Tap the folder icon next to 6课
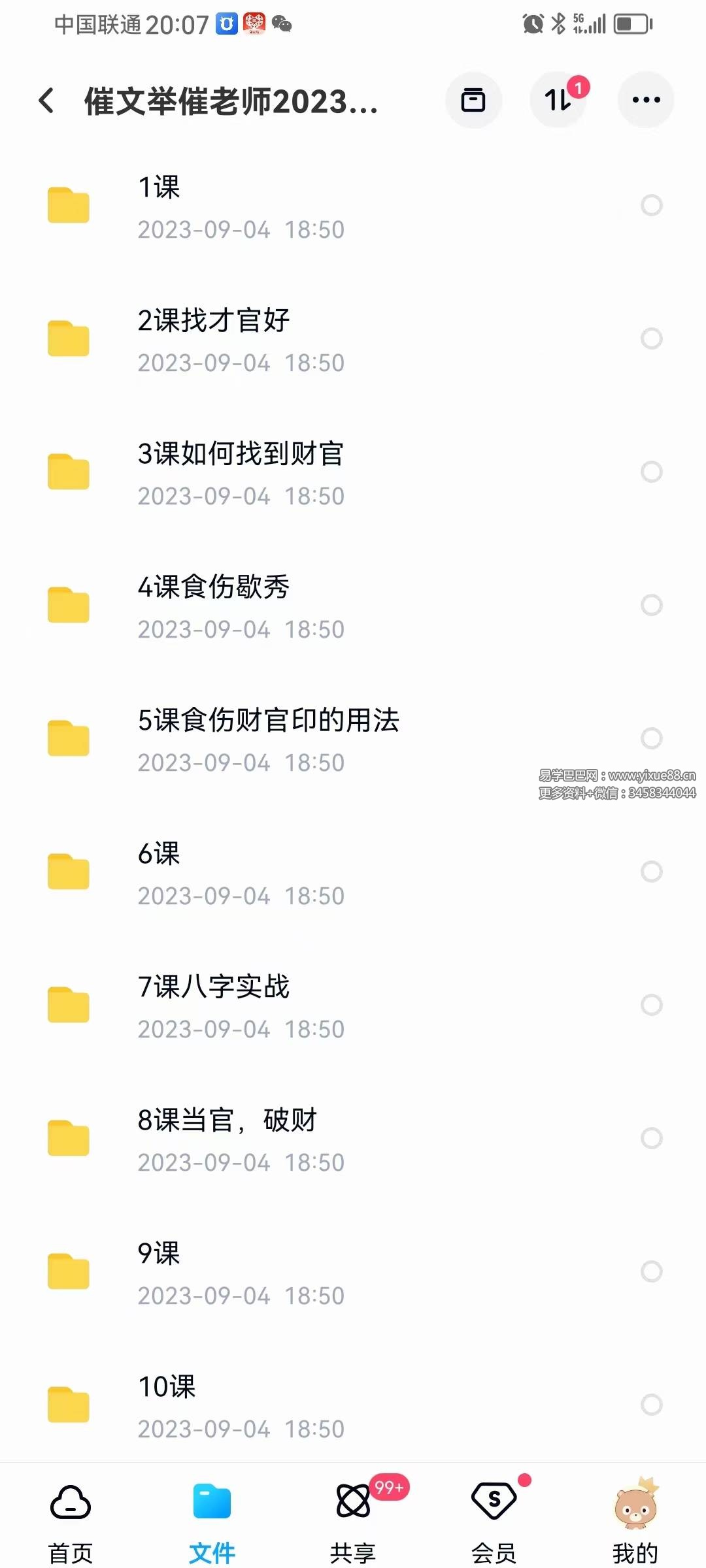 (68, 870)
